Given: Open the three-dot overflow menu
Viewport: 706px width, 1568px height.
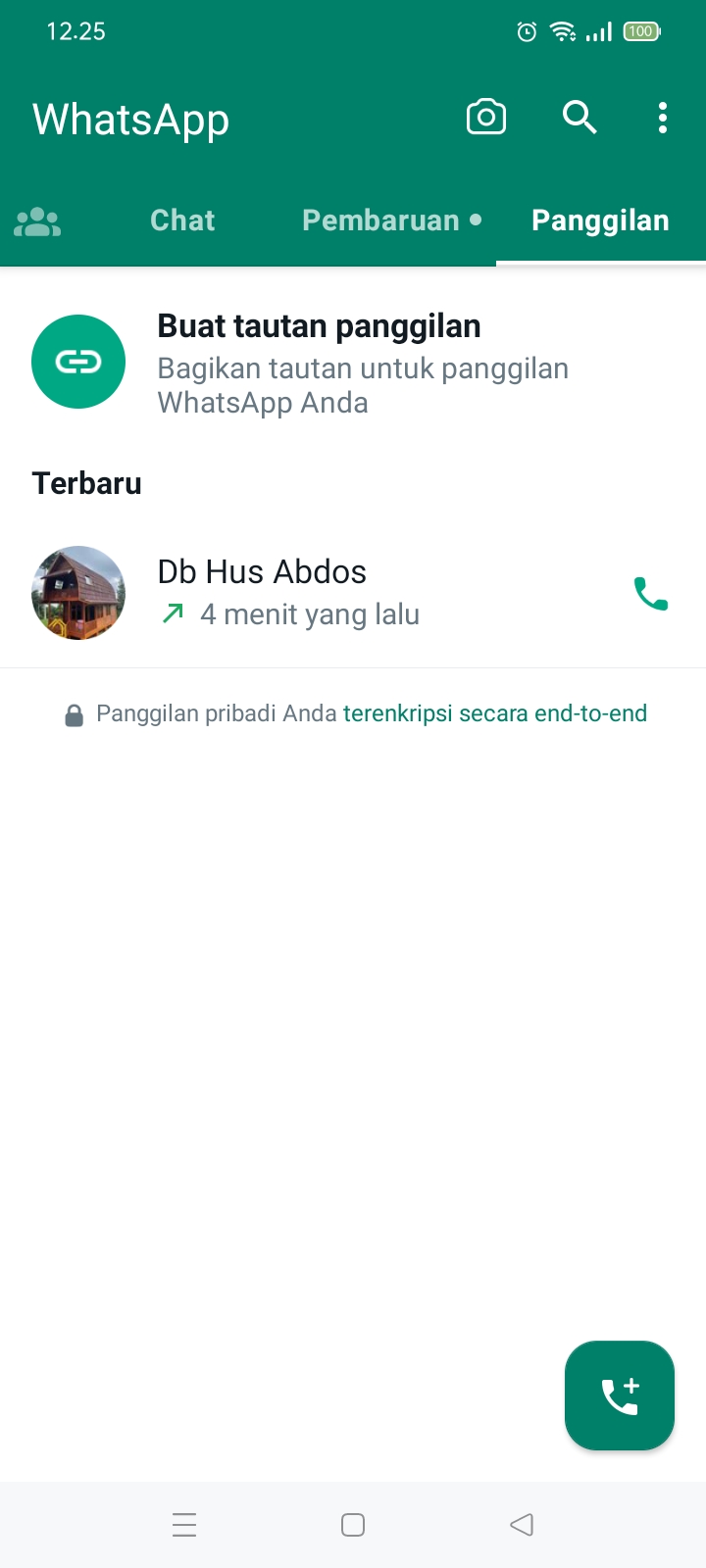Looking at the screenshot, I should (x=663, y=118).
